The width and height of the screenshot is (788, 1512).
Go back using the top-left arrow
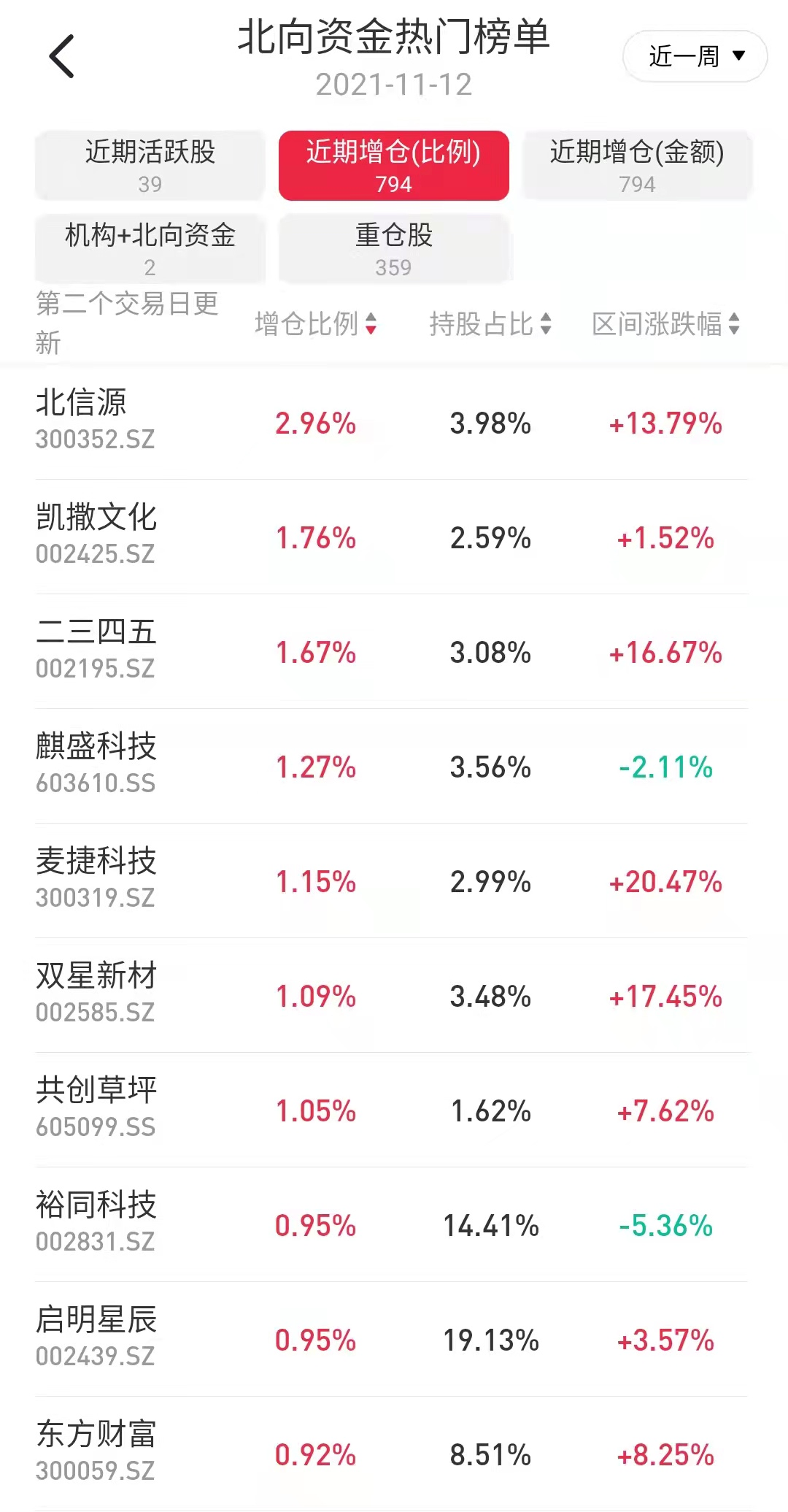point(61,56)
